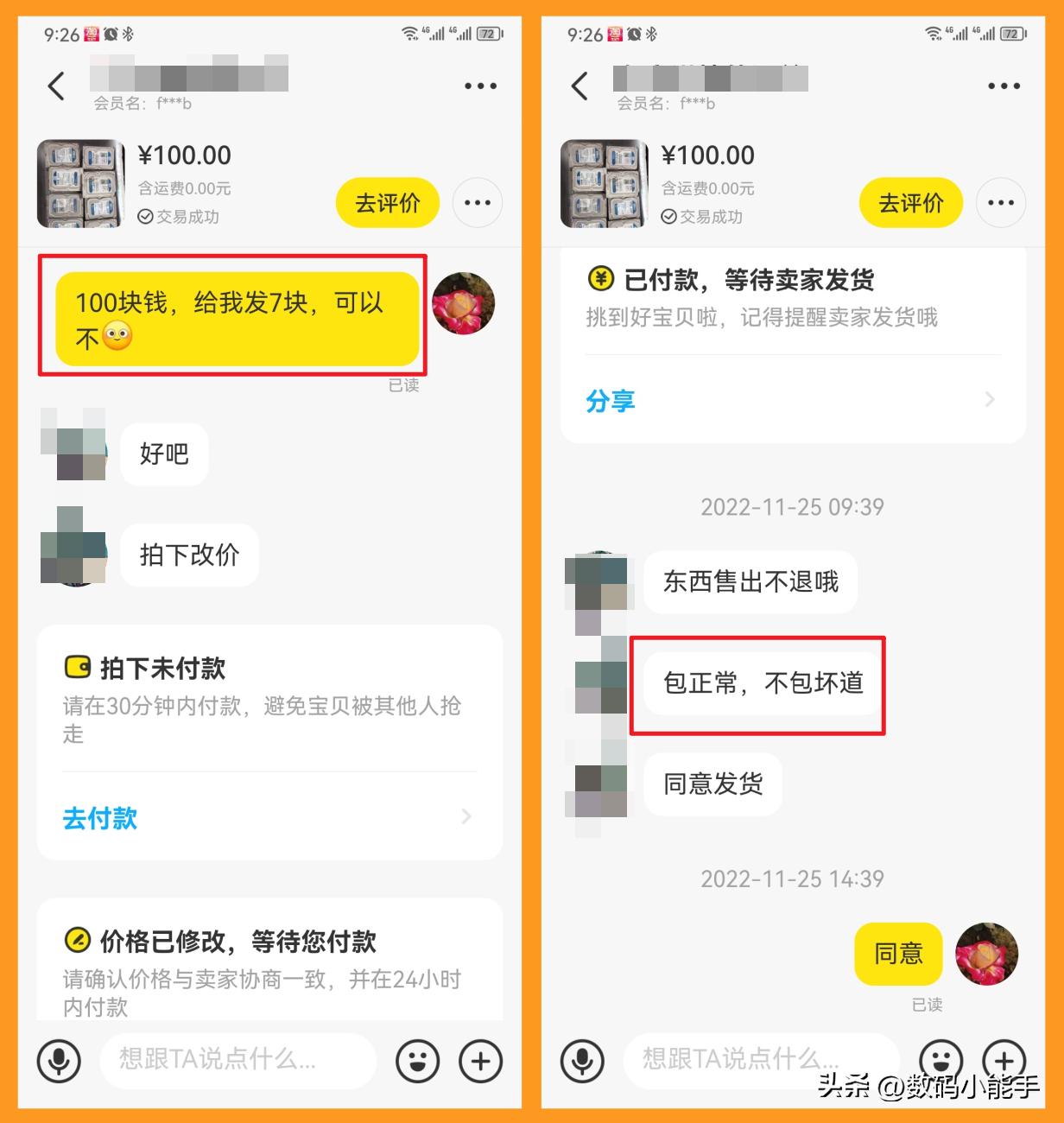This screenshot has height=1123, width=1064.
Task: Tap the wallet icon next to 拍下未付款
Action: 77,666
